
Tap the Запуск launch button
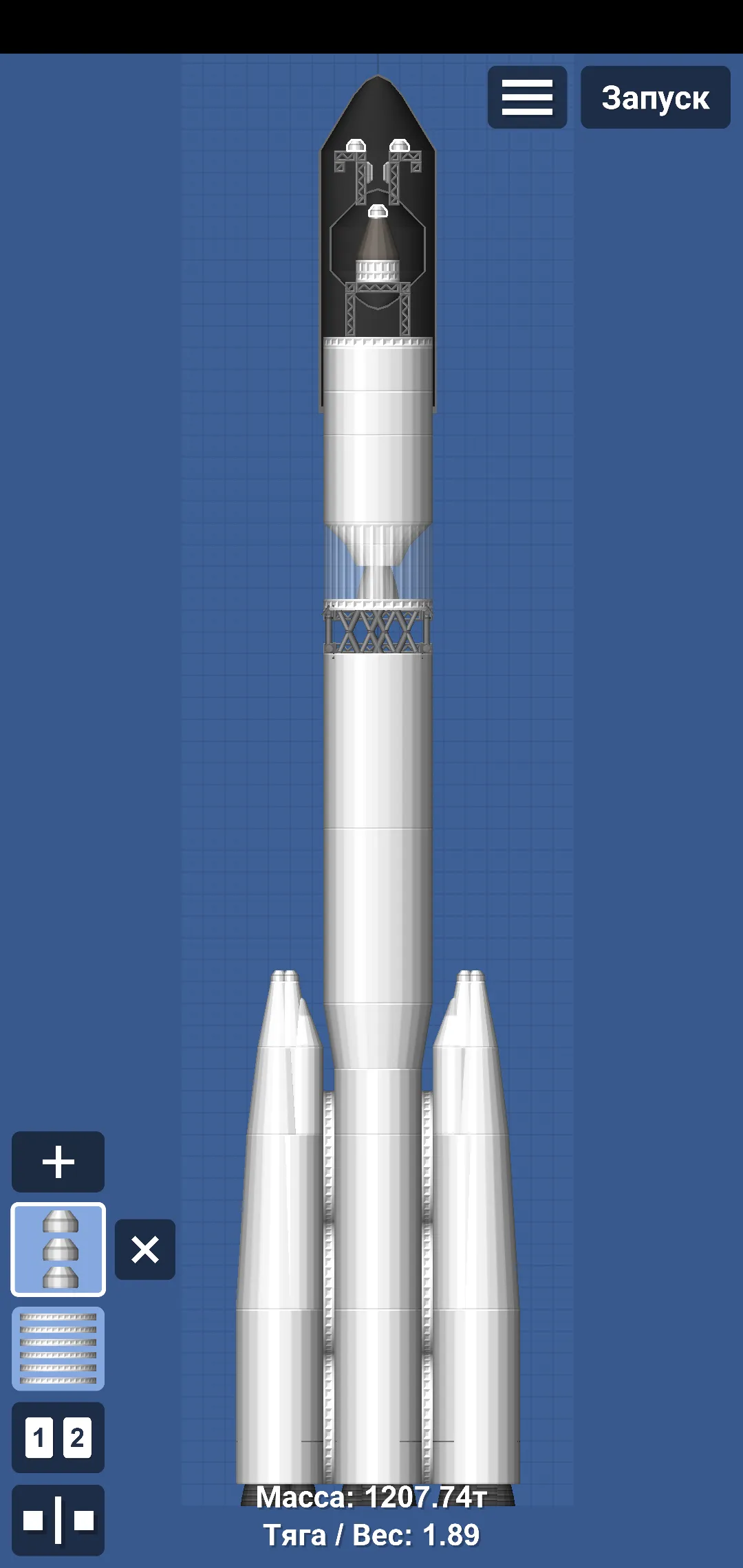coord(655,97)
